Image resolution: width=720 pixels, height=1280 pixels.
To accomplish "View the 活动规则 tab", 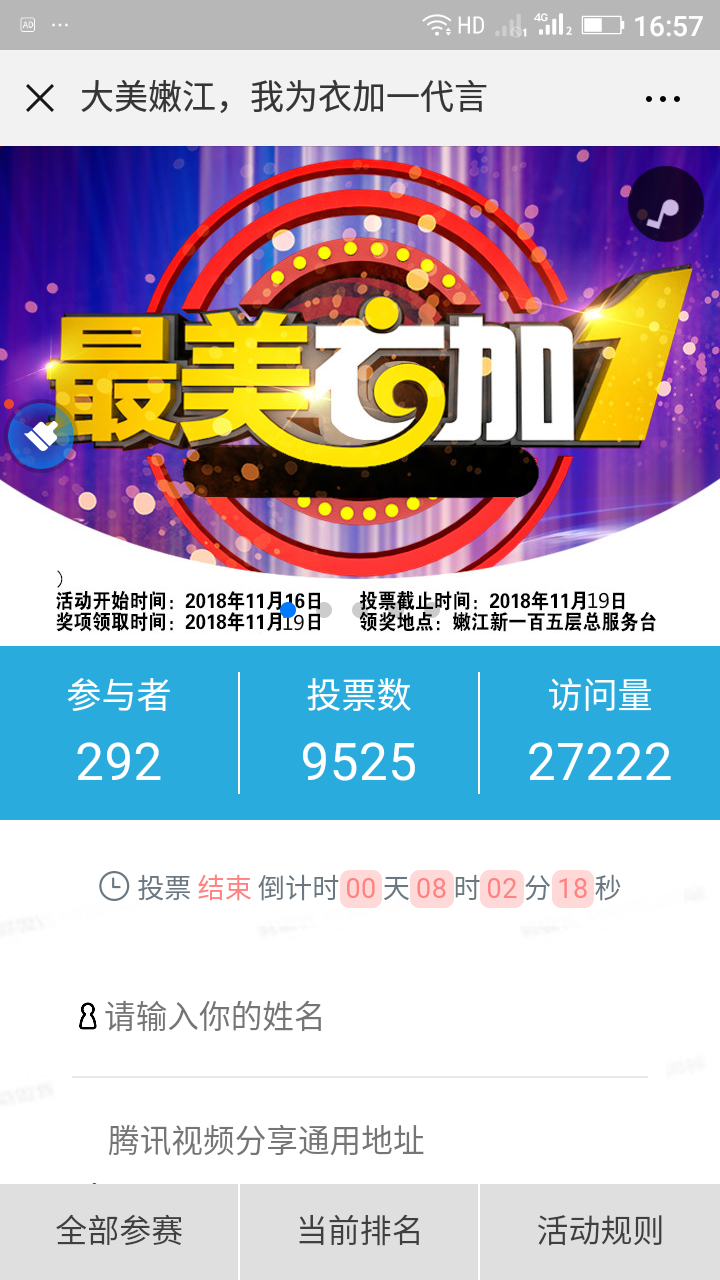I will (600, 1231).
